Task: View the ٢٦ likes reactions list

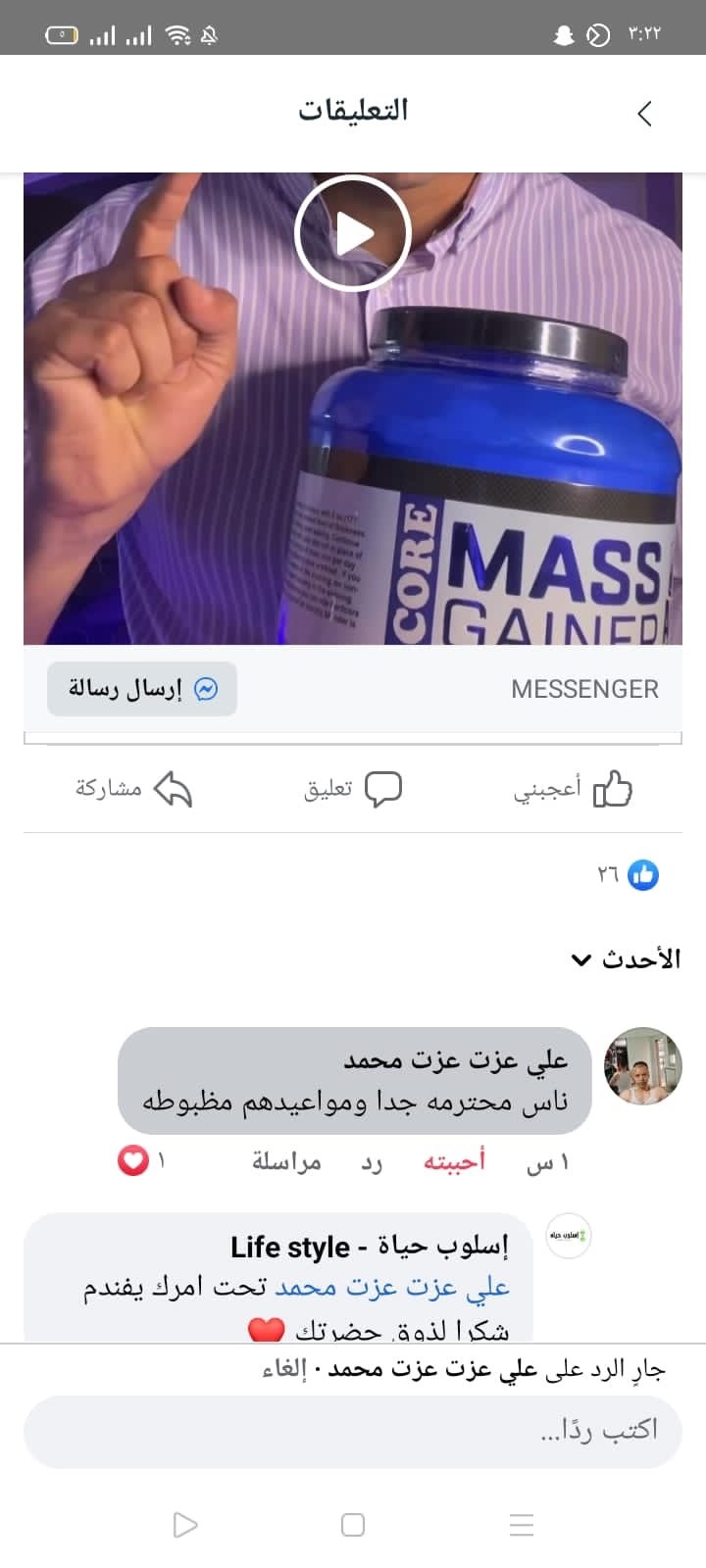Action: [x=629, y=874]
